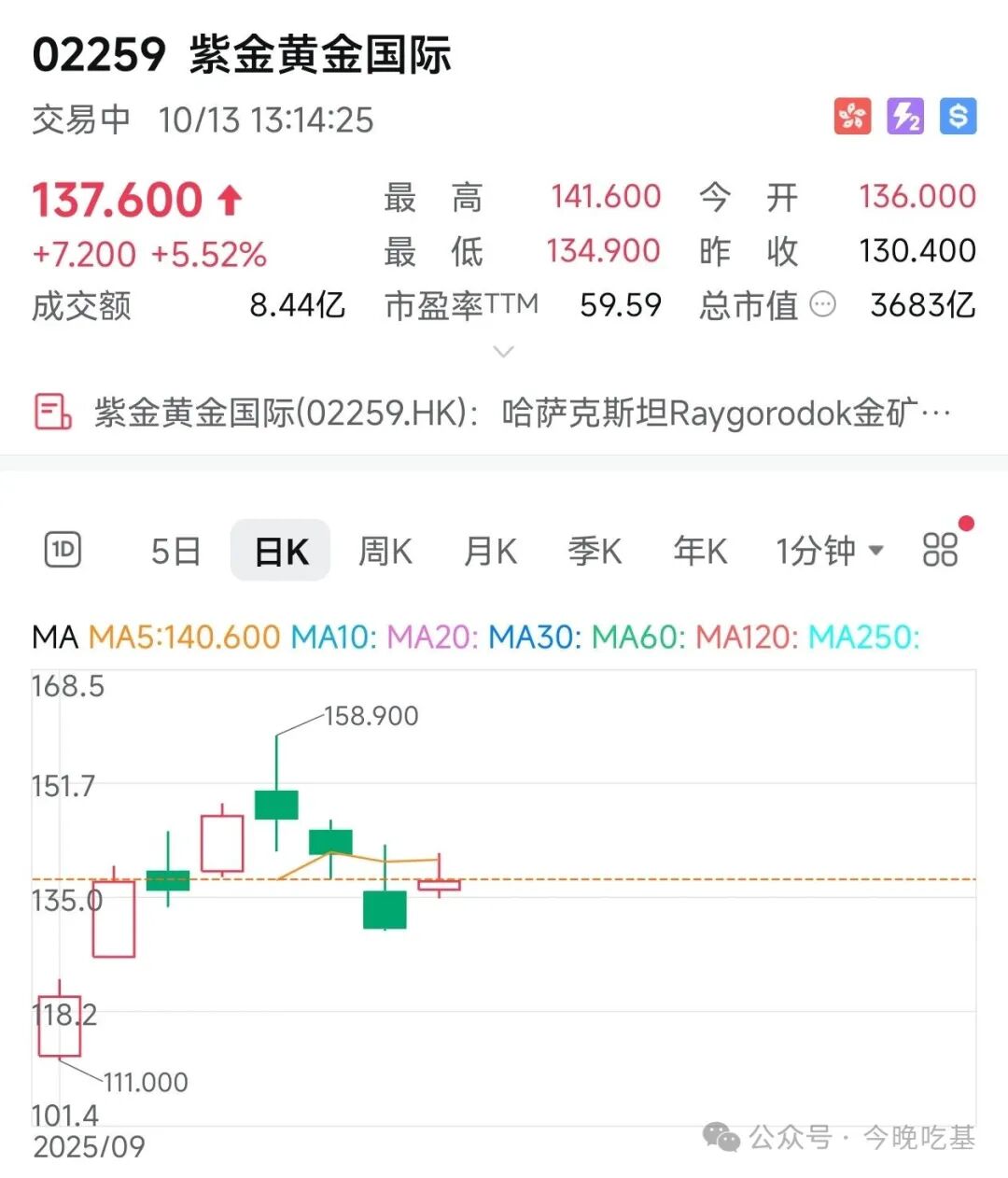Tap the 1D chart mode icon

(63, 550)
